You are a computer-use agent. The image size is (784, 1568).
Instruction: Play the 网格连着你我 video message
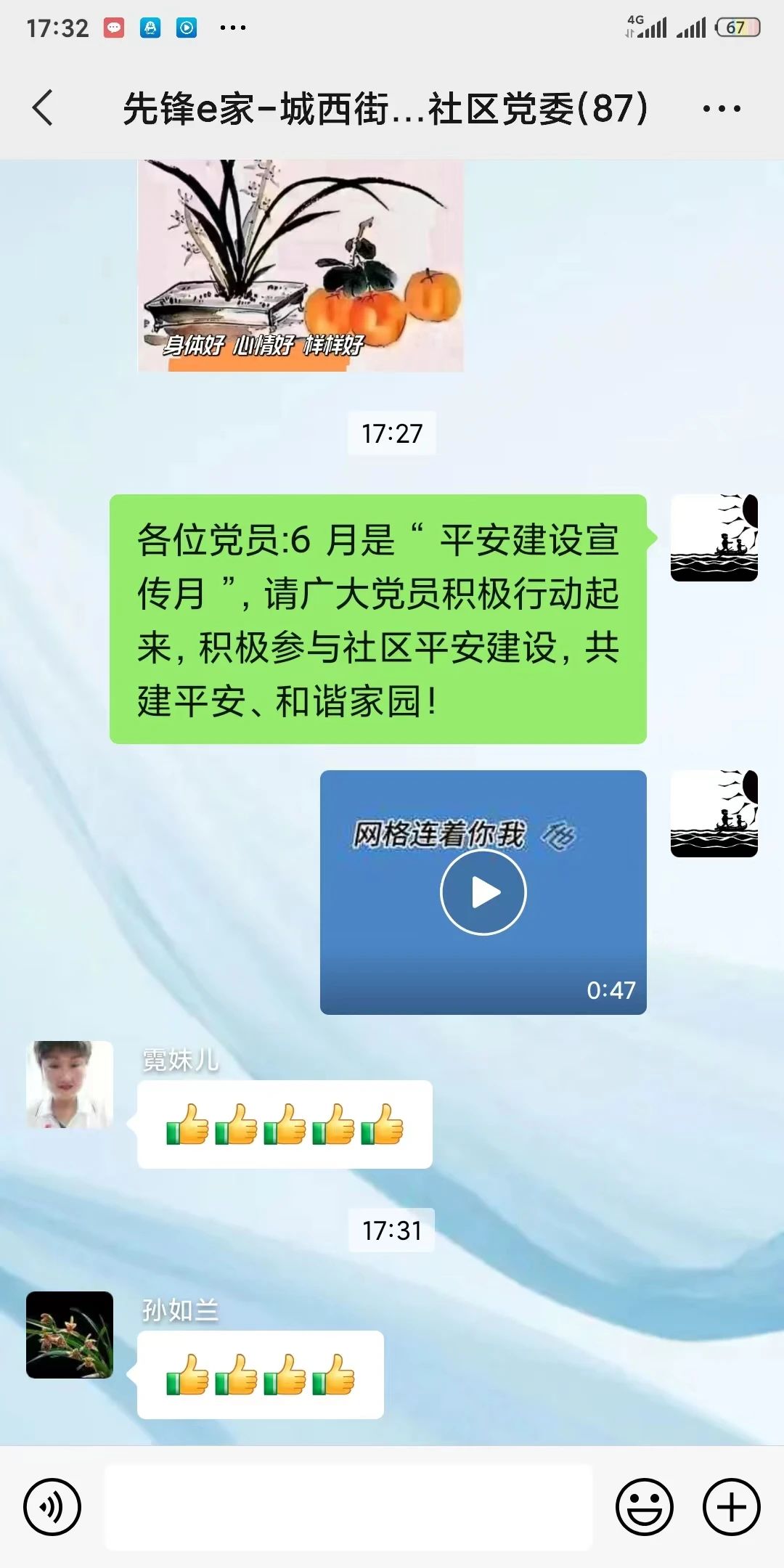483,892
